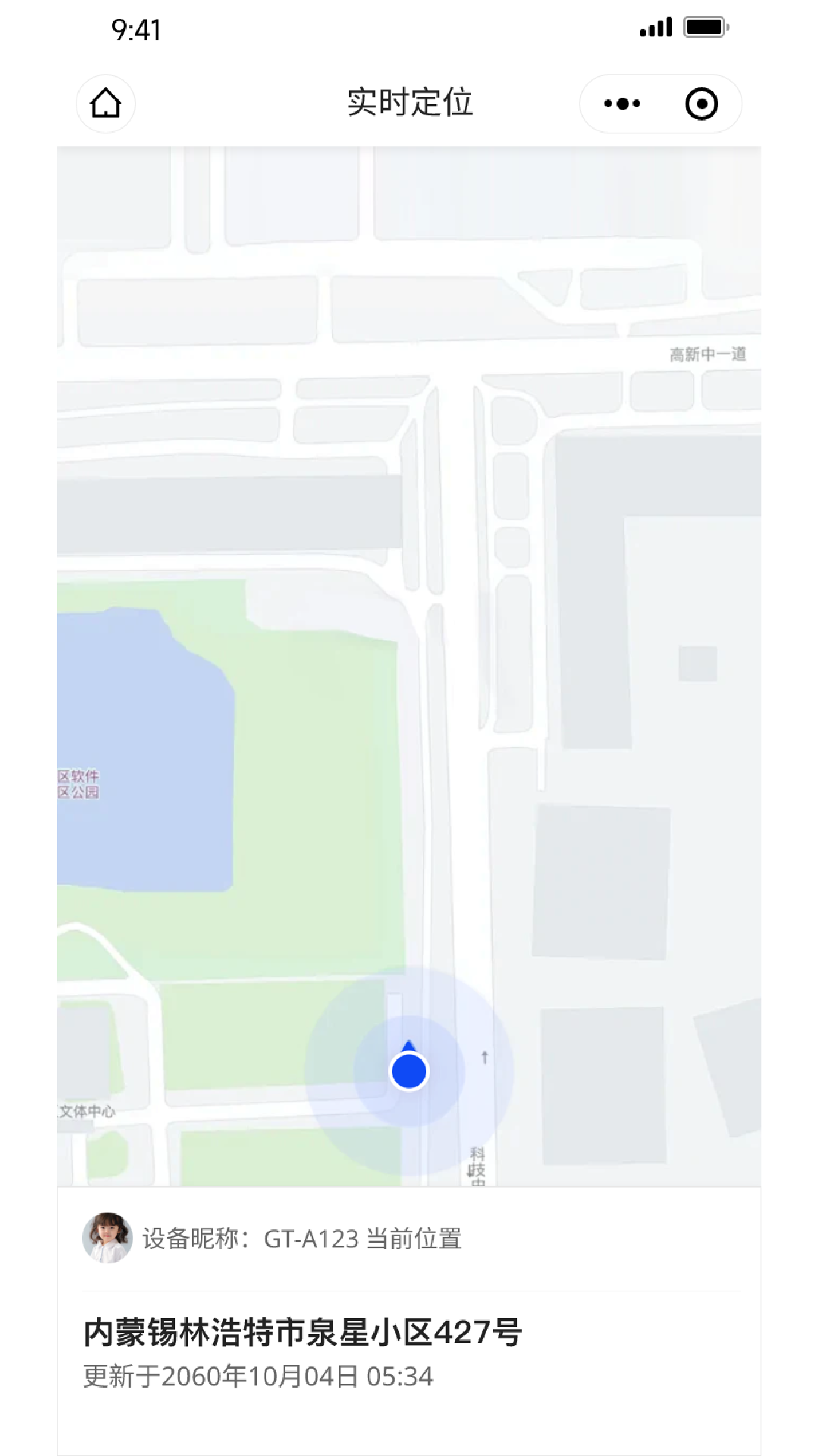The width and height of the screenshot is (819, 1456).
Task: Open the GT-A123 device avatar
Action: (107, 1238)
